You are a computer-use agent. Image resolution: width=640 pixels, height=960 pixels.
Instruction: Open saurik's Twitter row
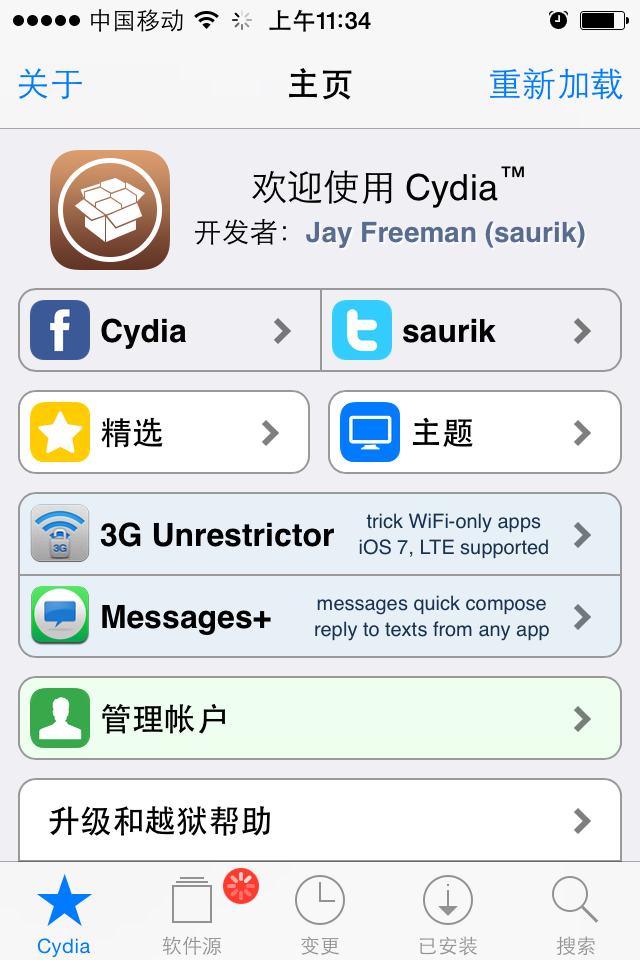tap(471, 331)
